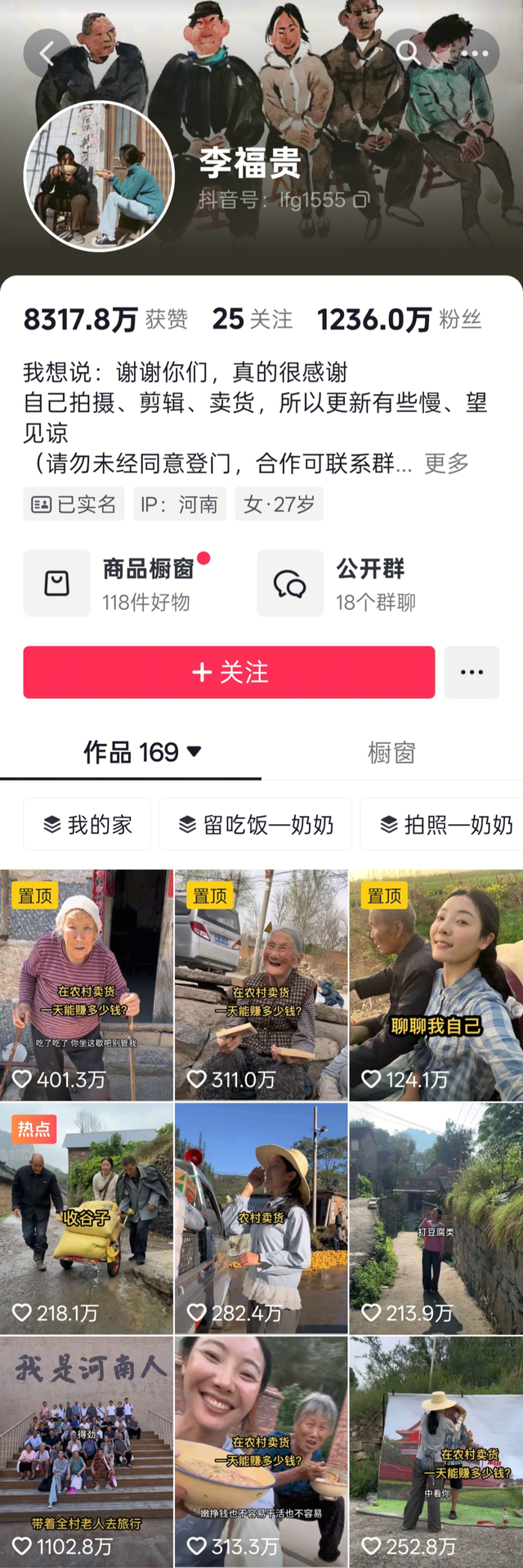Screen dimensions: 523x1568
Task: Play the pinned video with 401.3万 likes
Action: pos(87,985)
